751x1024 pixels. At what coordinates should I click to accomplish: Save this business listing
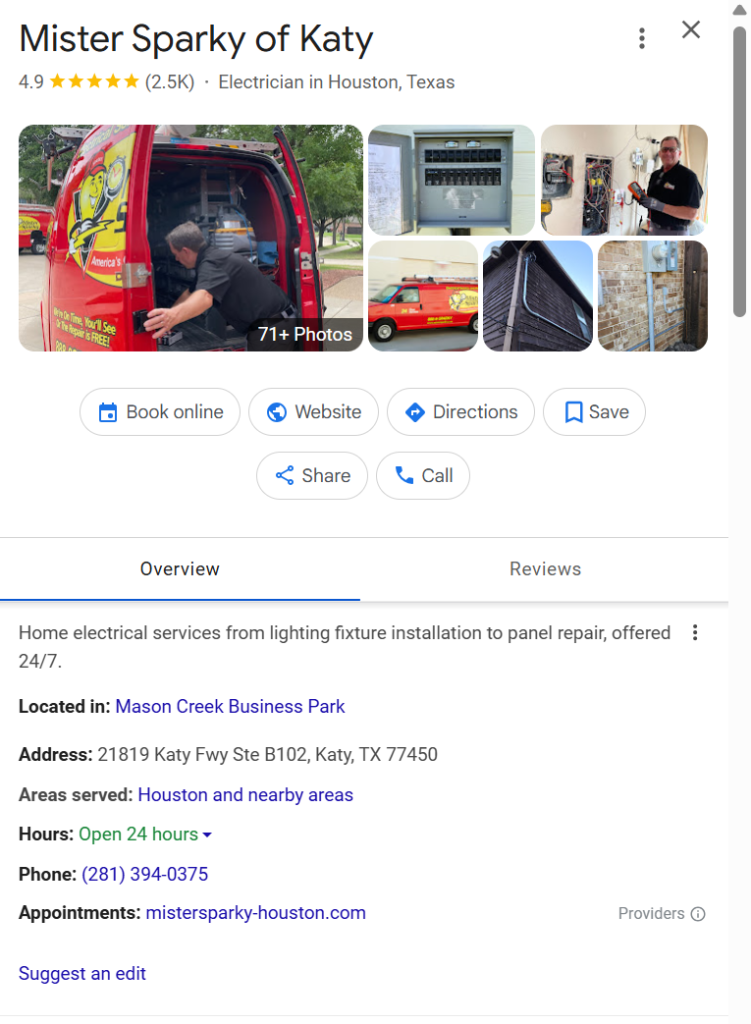click(594, 412)
